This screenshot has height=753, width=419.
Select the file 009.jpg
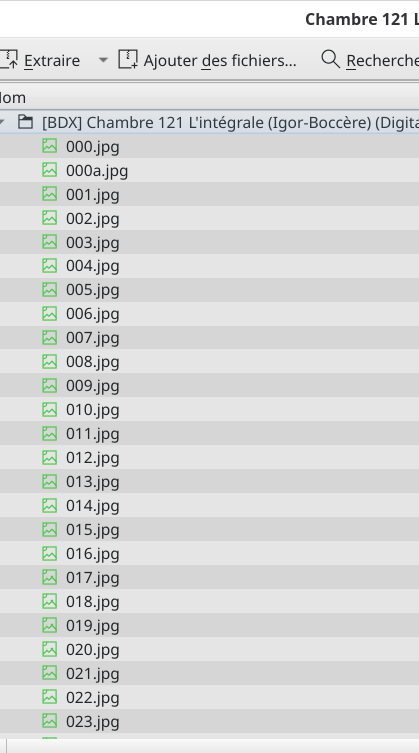coord(210,386)
